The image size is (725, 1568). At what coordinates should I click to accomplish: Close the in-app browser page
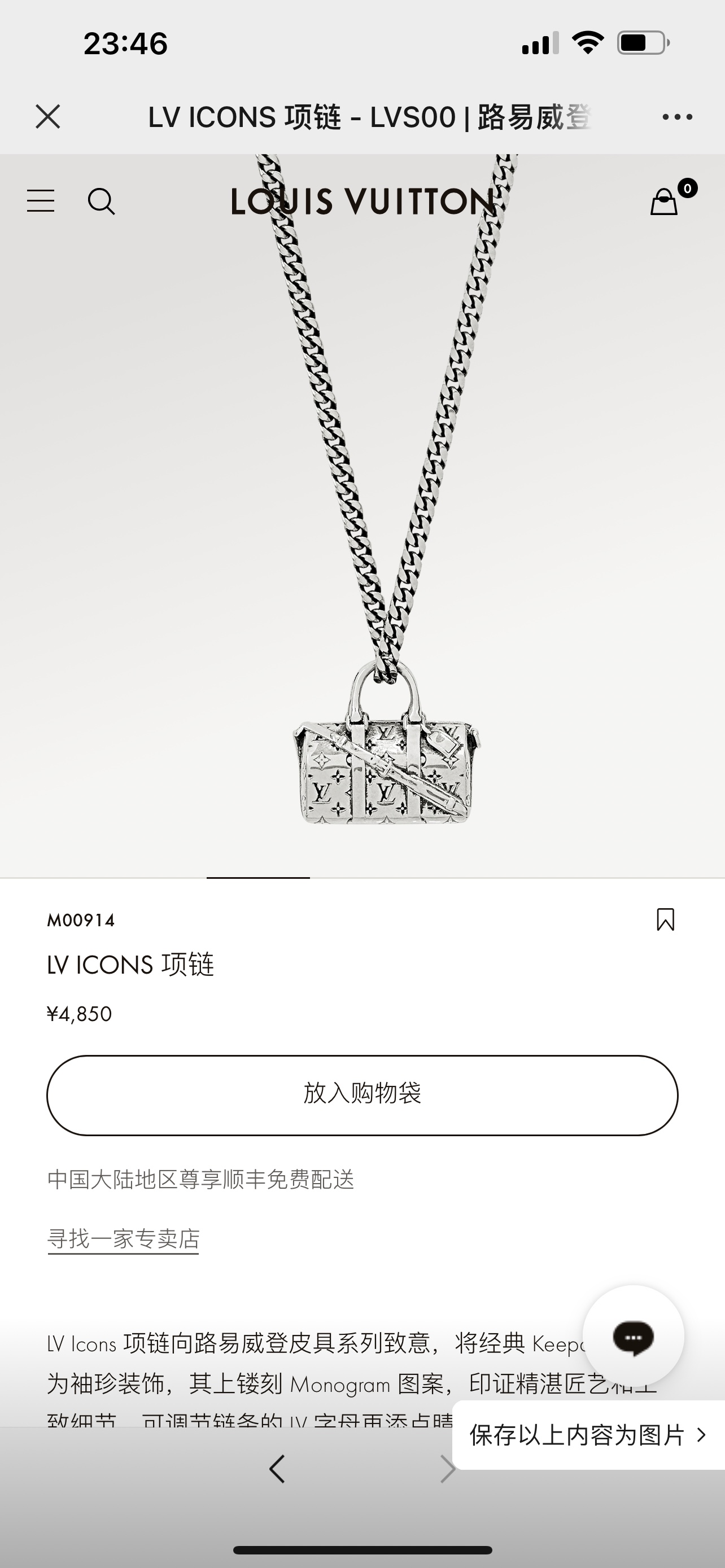pos(48,116)
